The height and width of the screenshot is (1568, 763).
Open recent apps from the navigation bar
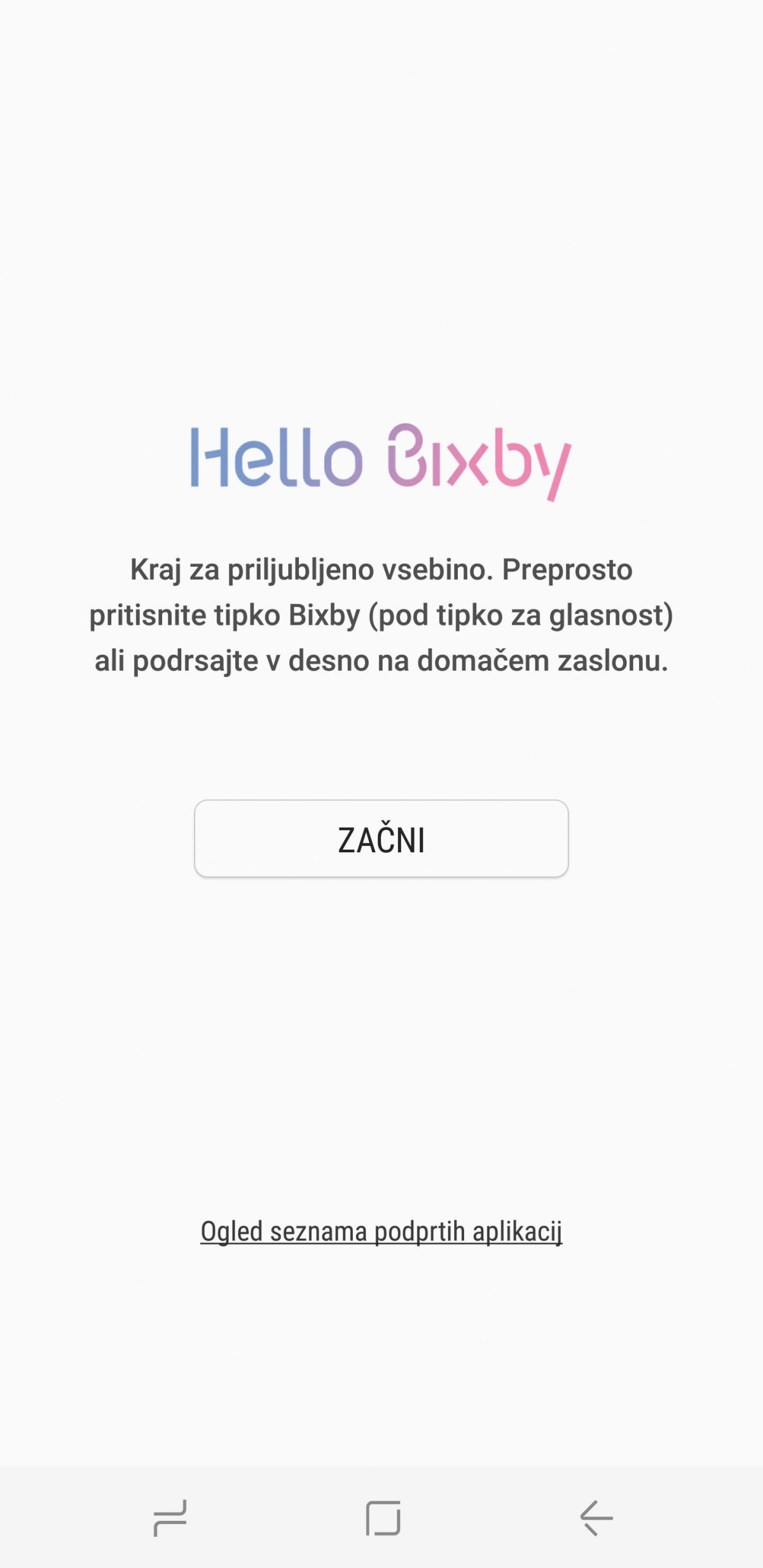[x=170, y=1518]
